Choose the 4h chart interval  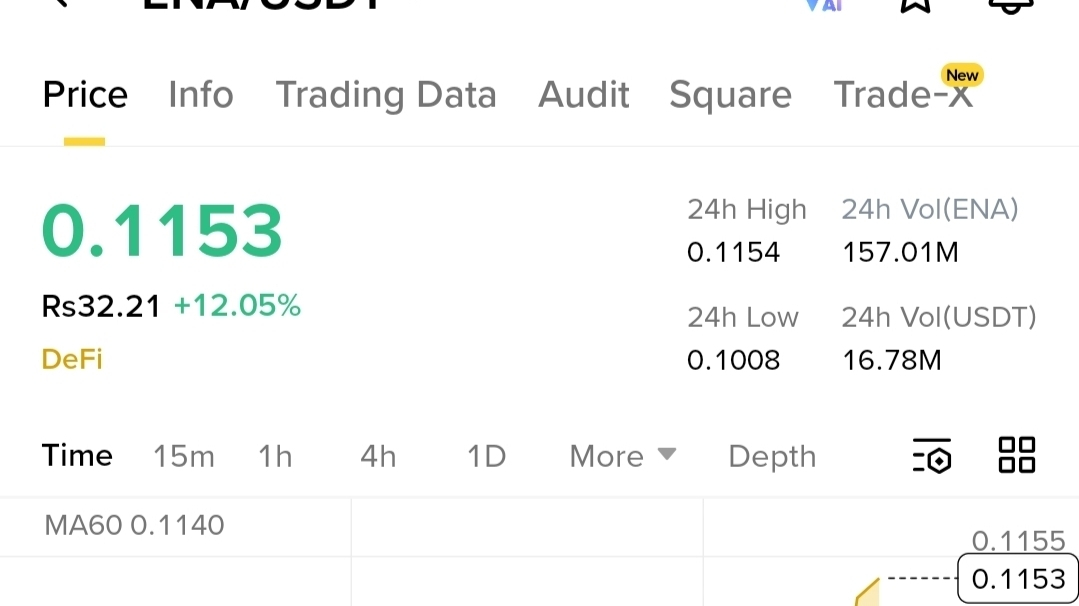[378, 457]
